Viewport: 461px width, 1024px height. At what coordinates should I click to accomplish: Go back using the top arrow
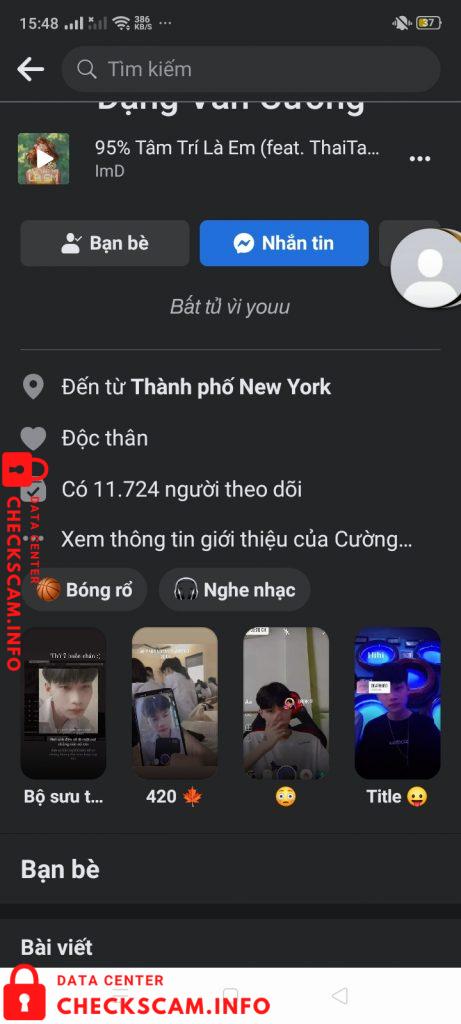point(30,69)
